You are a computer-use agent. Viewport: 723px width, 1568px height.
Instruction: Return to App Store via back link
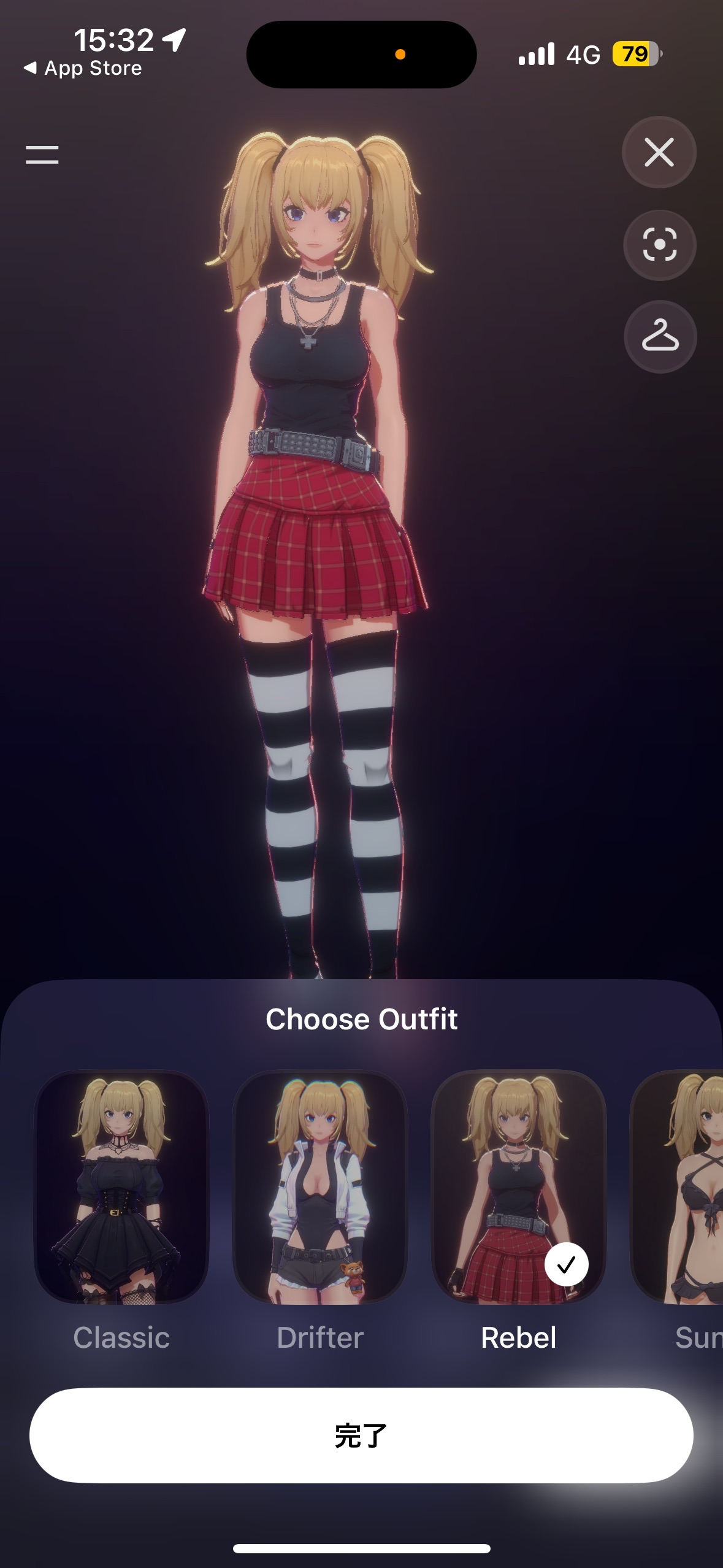coord(83,68)
